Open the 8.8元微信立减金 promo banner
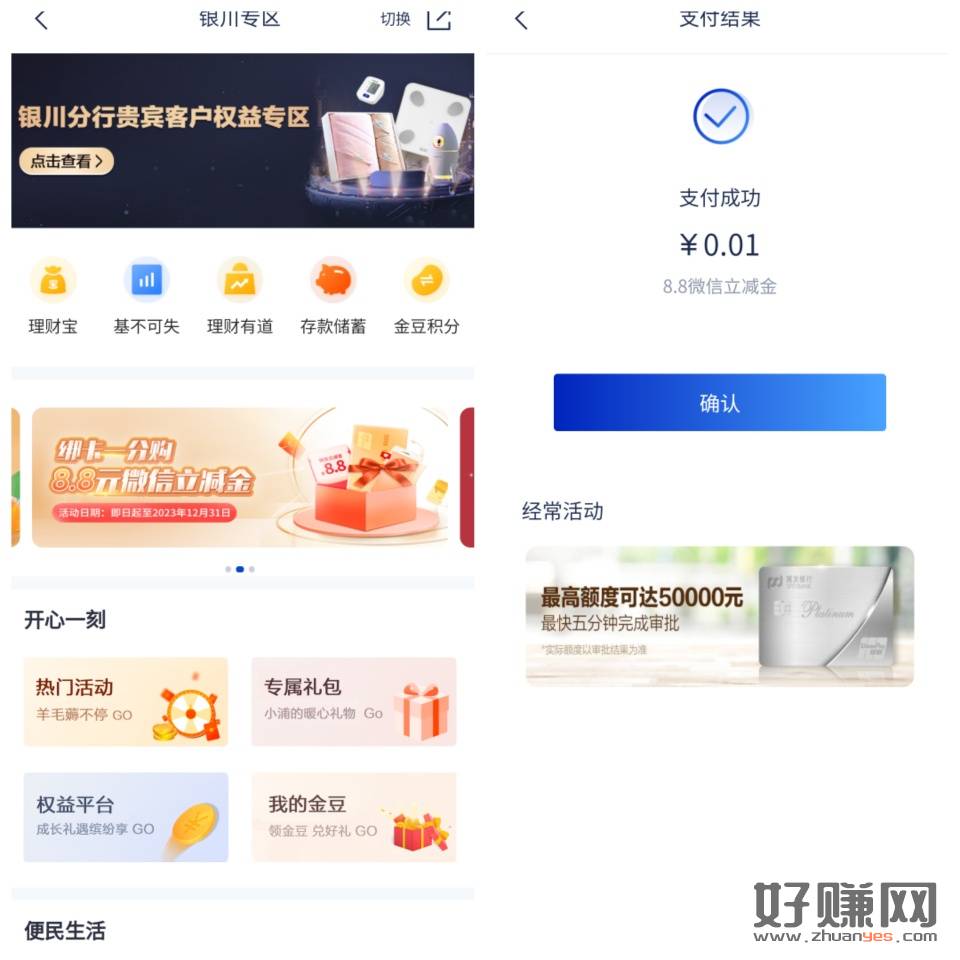 [240, 478]
